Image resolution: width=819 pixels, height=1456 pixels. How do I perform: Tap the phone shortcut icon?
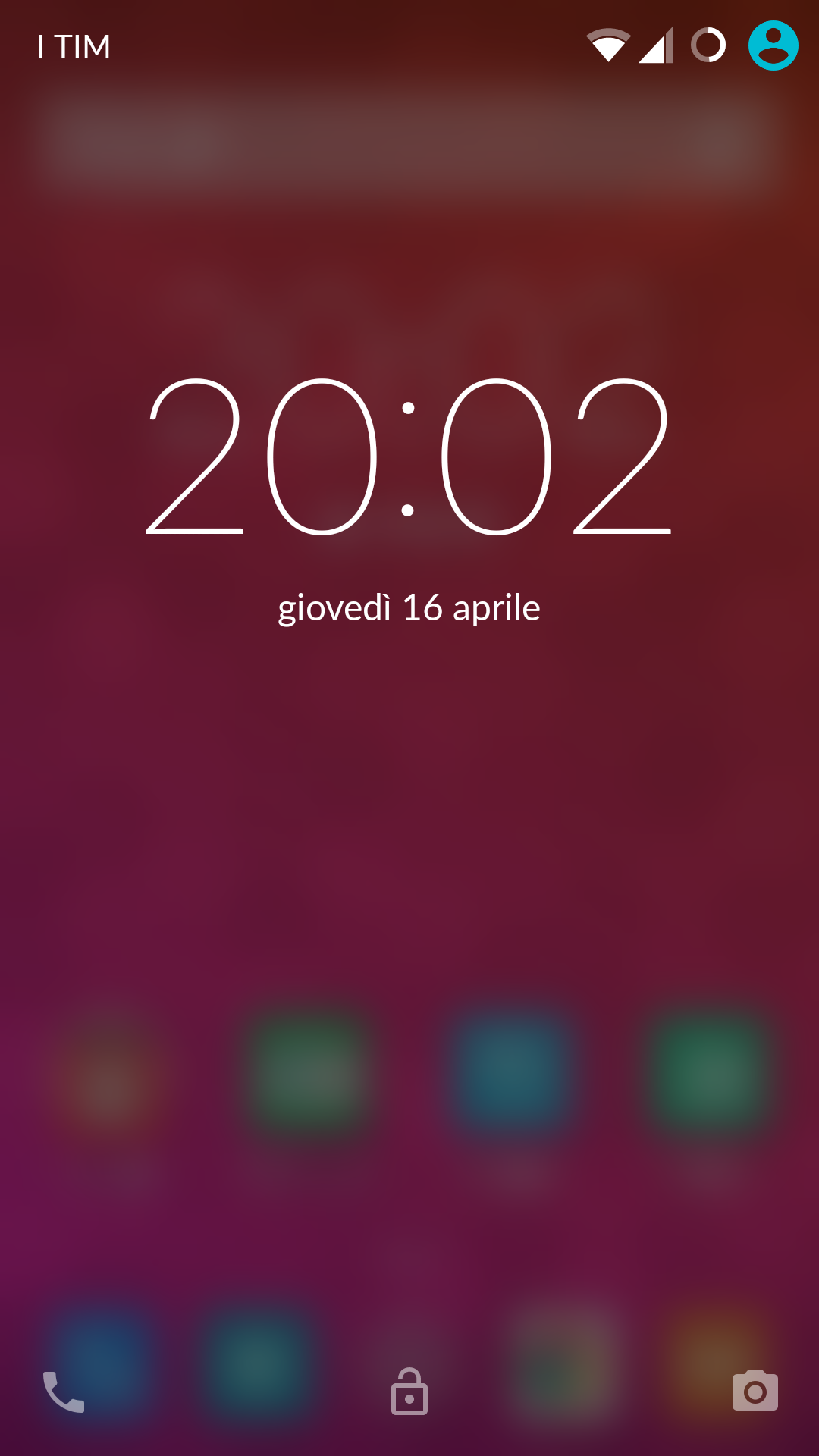[x=64, y=1392]
